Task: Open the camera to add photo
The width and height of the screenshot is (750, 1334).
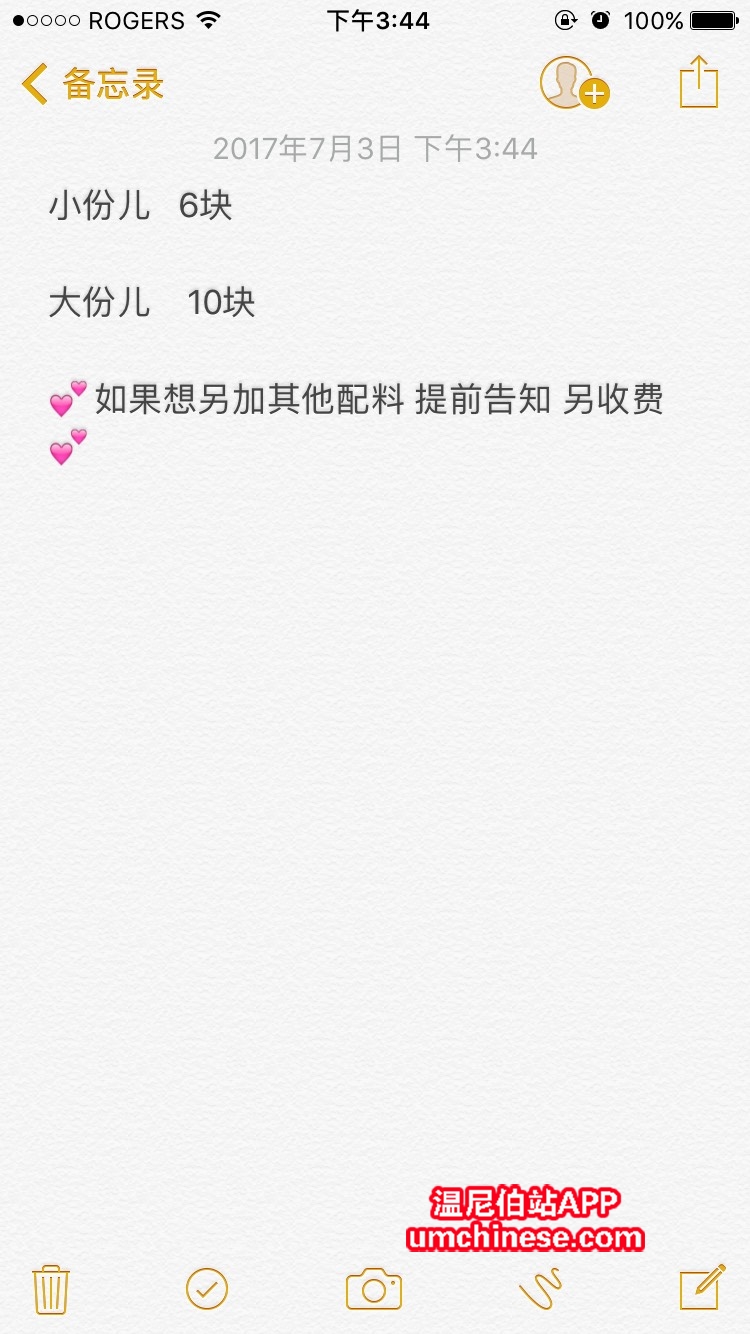Action: (373, 1288)
